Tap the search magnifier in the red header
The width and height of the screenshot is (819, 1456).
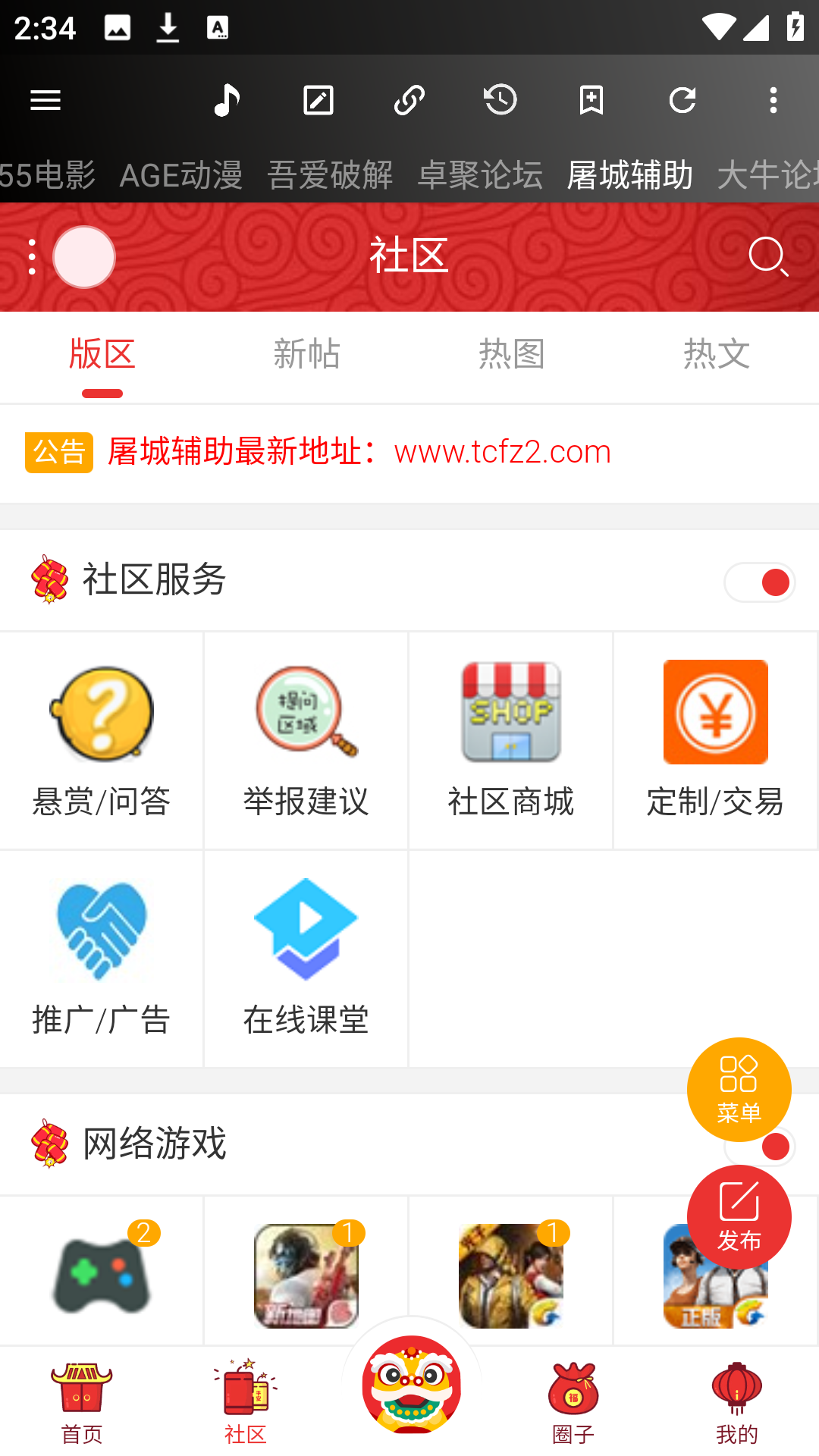770,257
